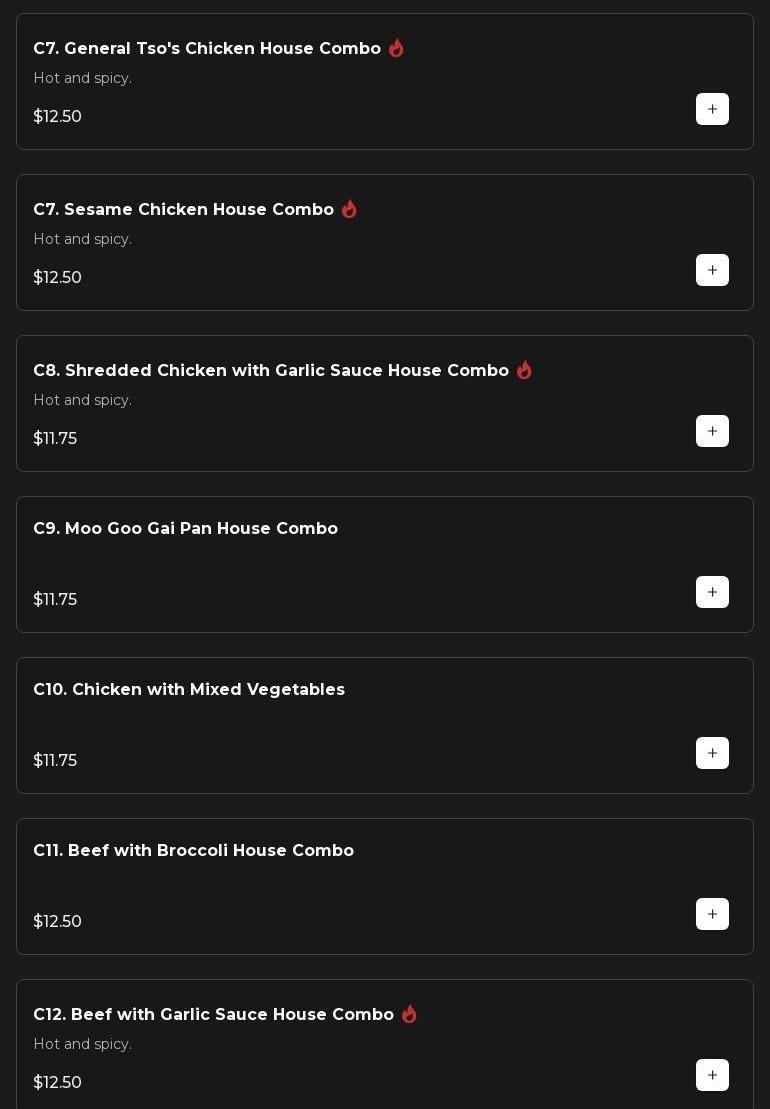Open C7 General Tso's Chicken combo details
Viewport: 770px width, 1109px height.
[207, 49]
